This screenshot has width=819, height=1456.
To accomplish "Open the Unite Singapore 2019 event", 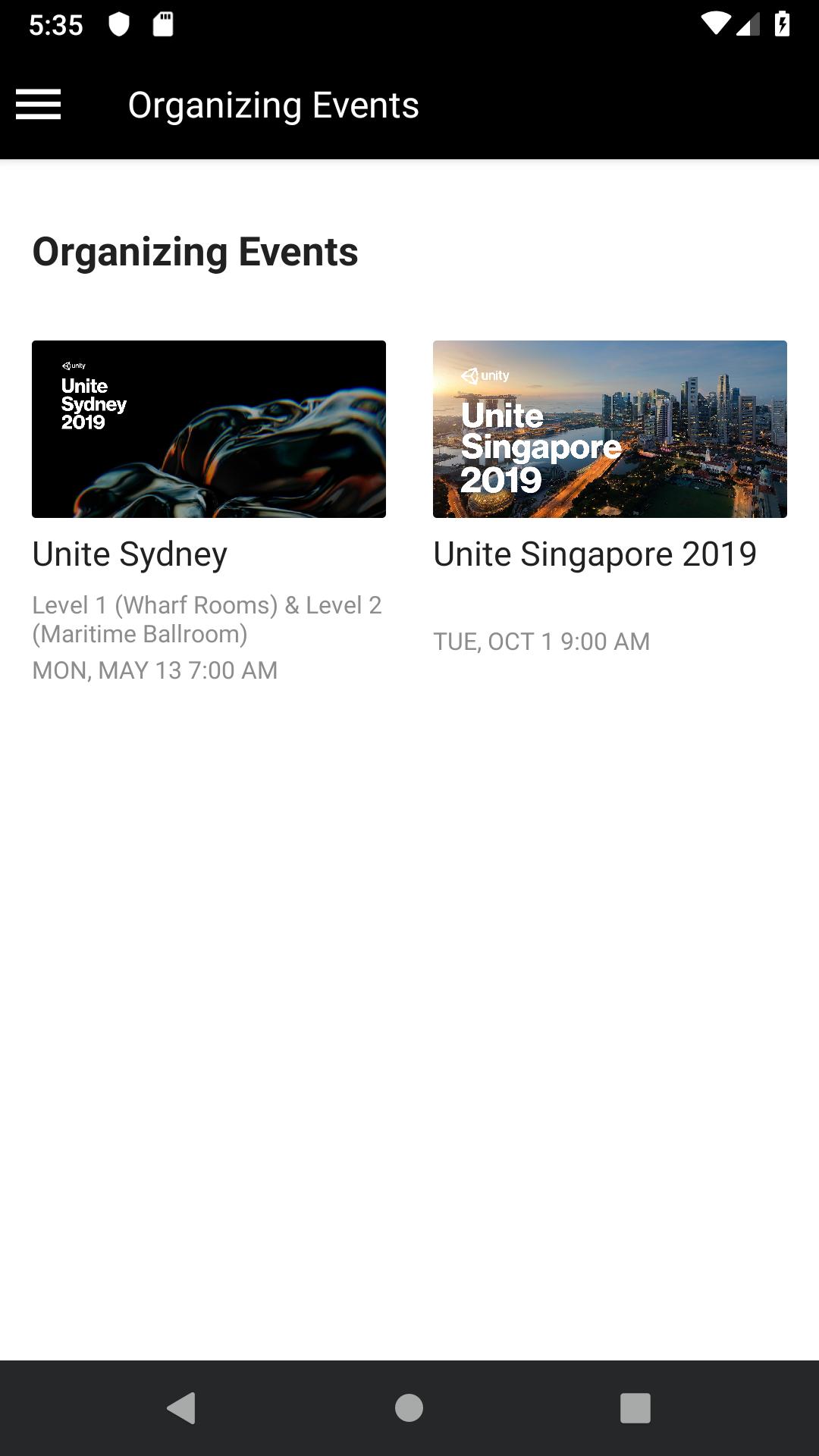I will coord(595,554).
